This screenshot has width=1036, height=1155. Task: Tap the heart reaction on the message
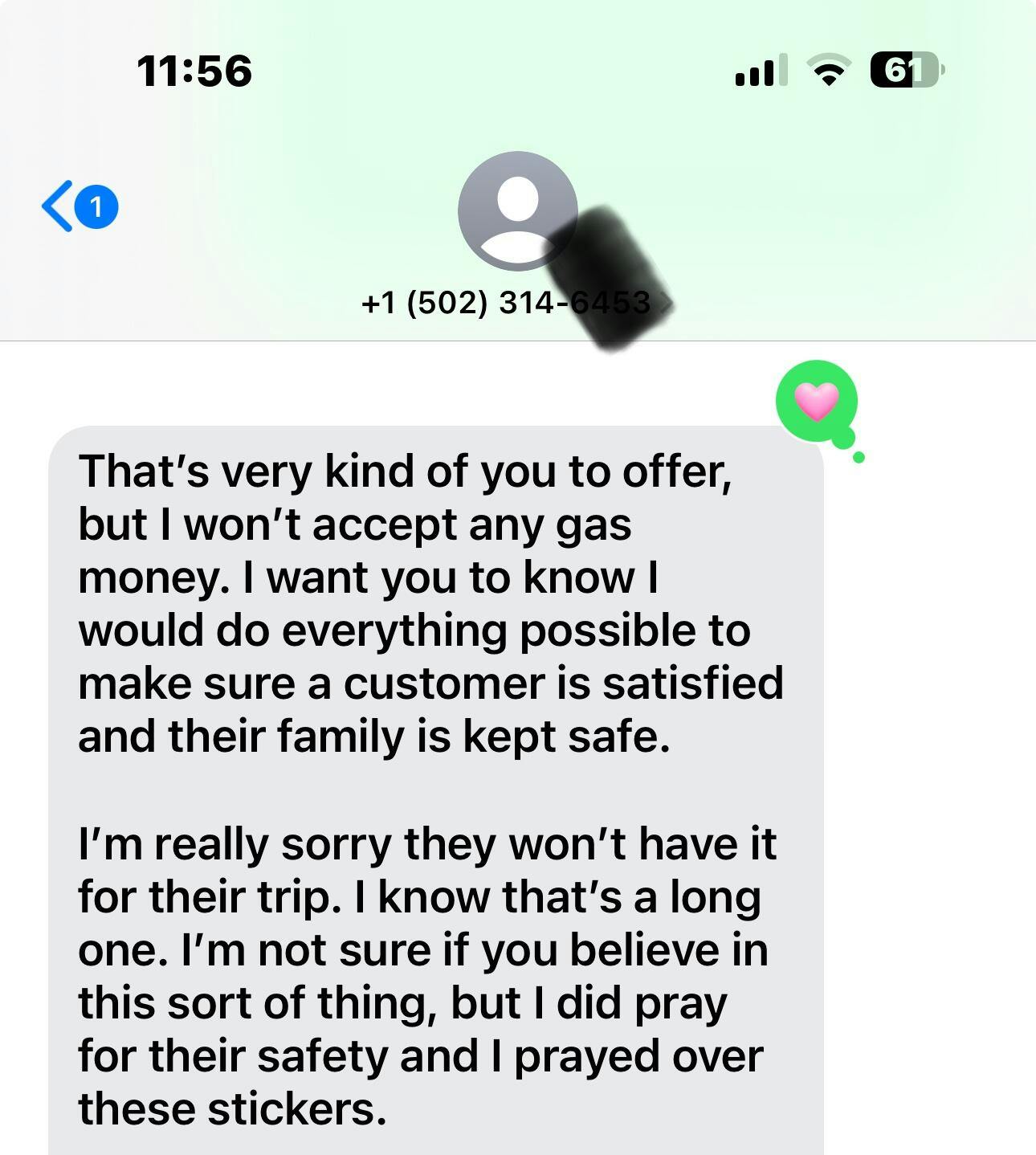tap(816, 401)
